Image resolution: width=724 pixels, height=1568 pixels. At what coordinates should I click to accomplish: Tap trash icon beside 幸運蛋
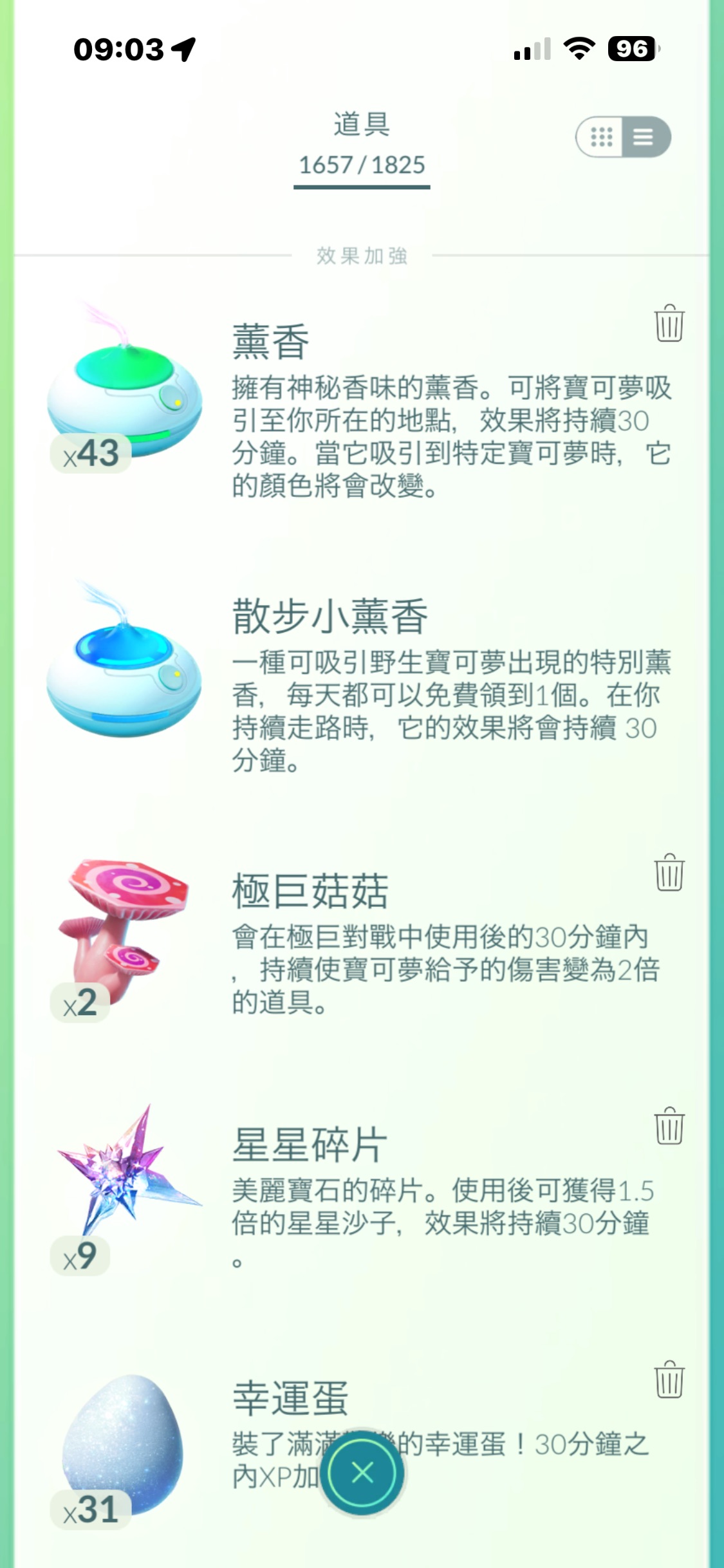tap(669, 1379)
